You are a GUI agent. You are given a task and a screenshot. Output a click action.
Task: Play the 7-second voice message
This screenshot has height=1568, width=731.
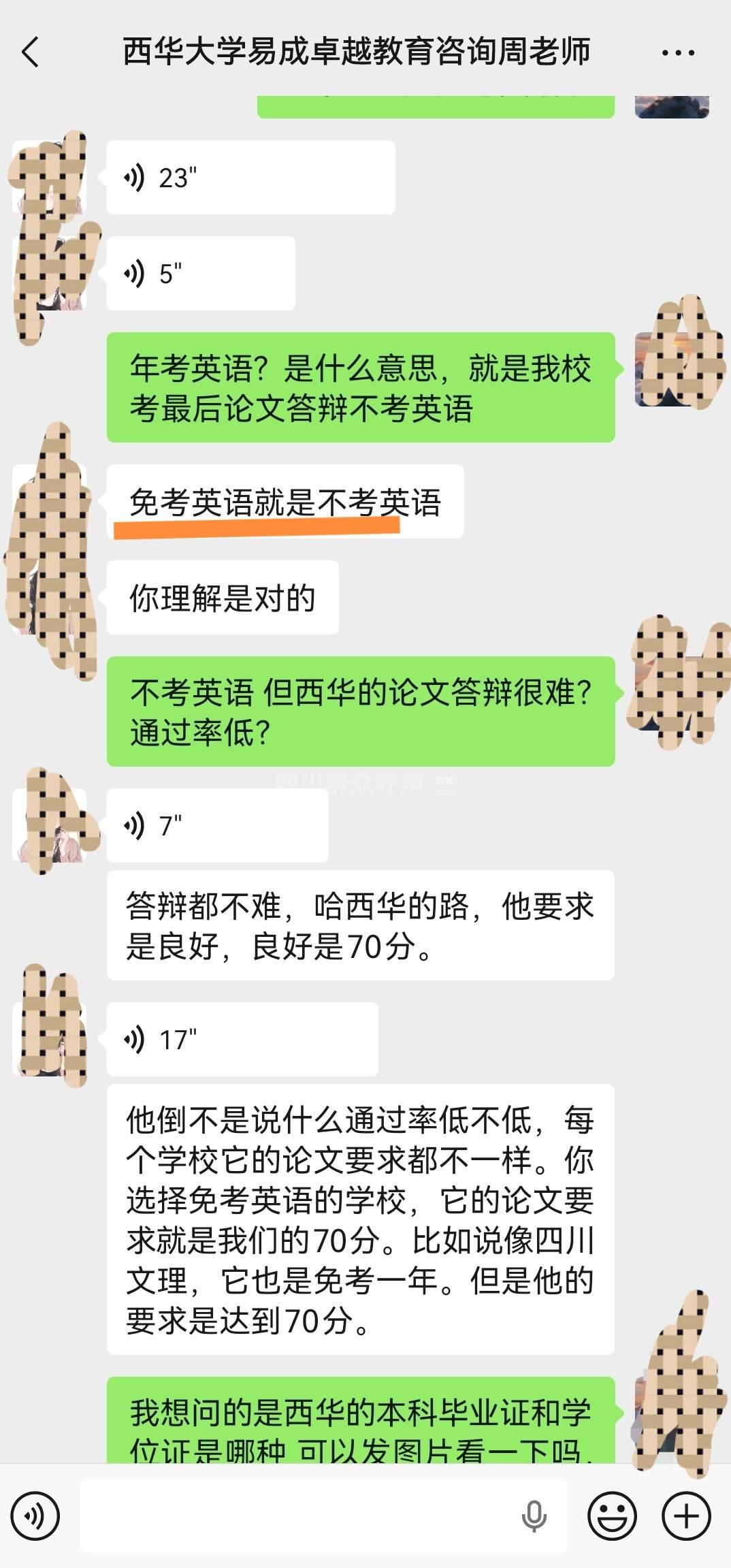click(x=217, y=826)
